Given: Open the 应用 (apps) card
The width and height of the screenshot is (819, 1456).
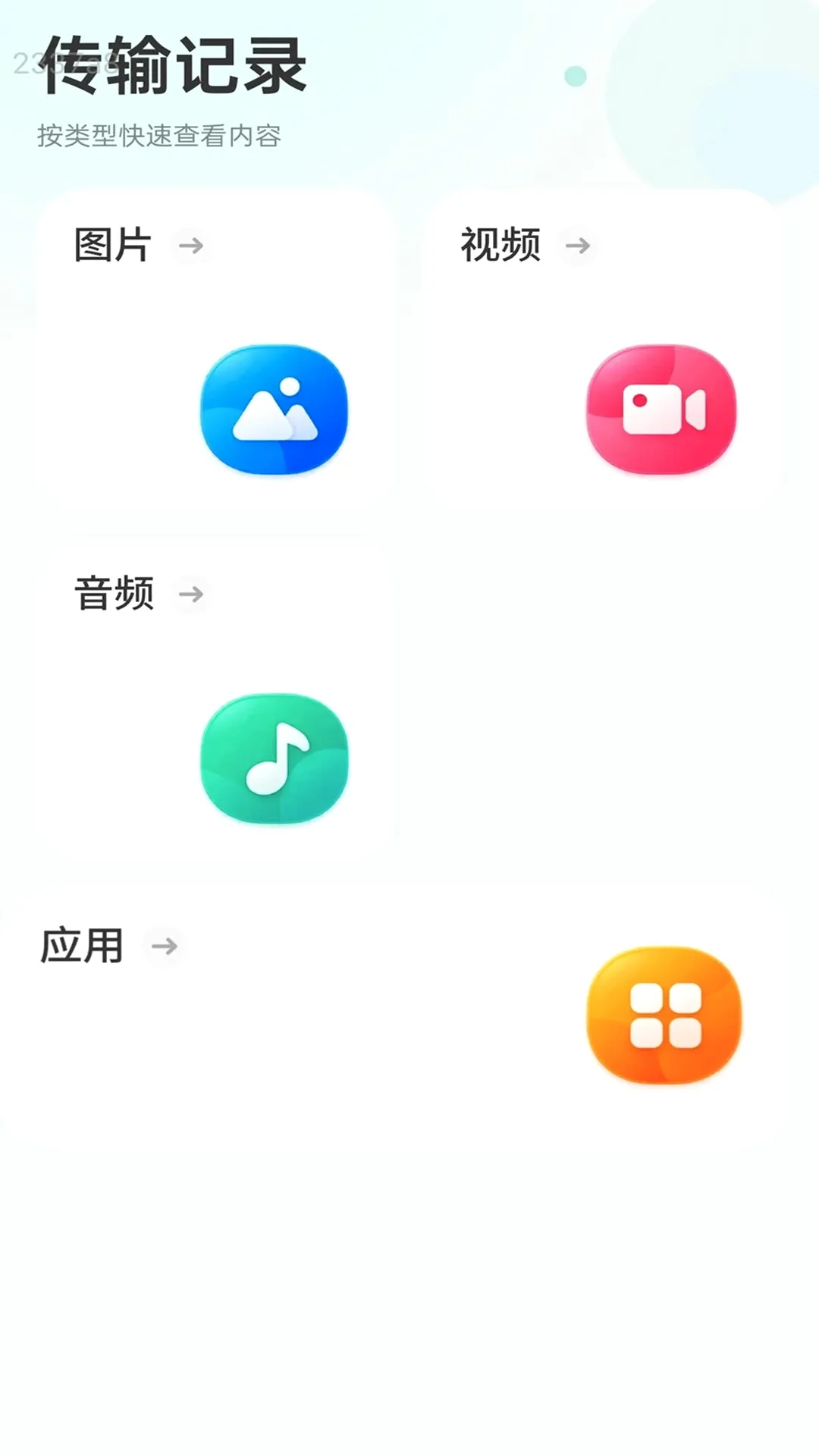Looking at the screenshot, I should [394, 1016].
